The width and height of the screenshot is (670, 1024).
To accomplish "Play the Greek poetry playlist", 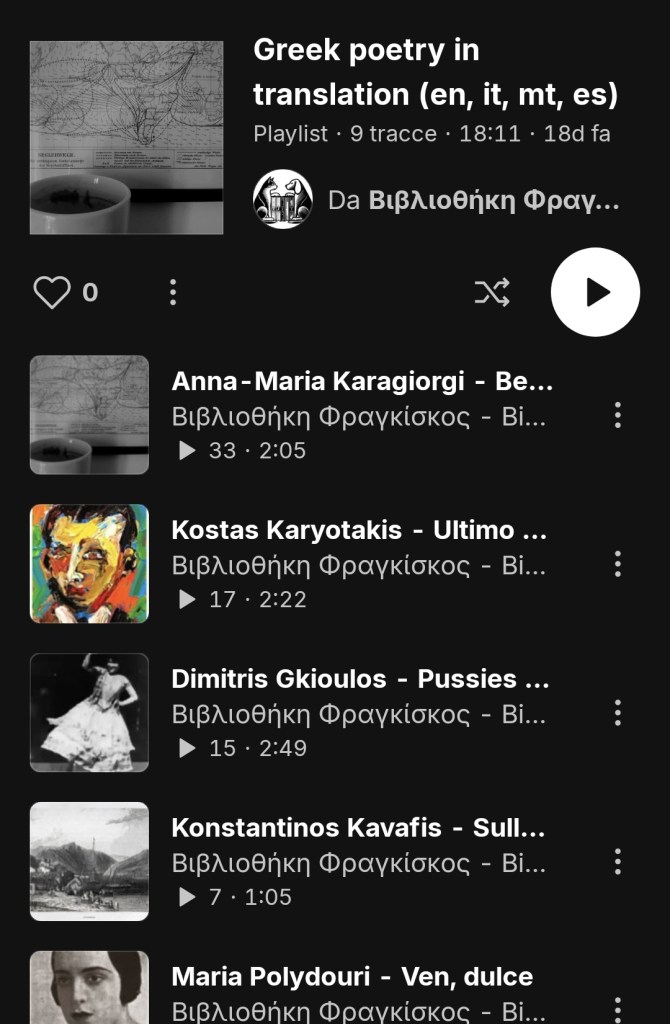I will point(595,292).
